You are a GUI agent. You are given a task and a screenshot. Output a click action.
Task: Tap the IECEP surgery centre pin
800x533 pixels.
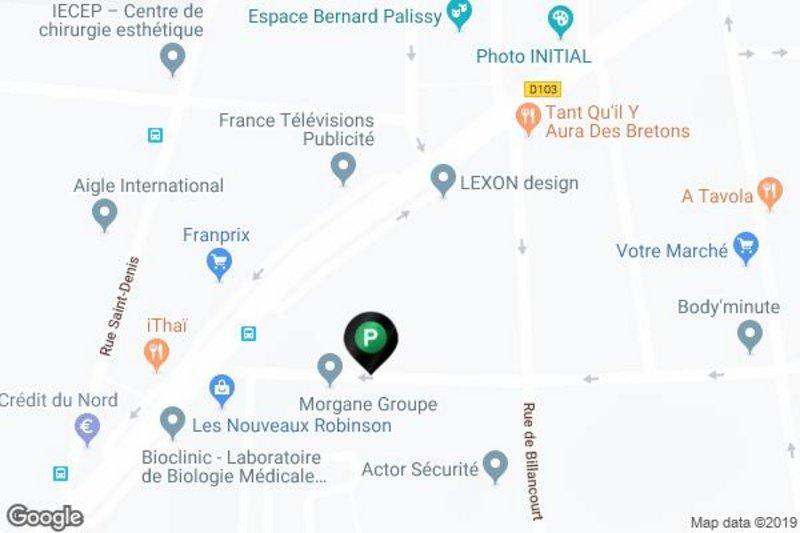coord(173,58)
